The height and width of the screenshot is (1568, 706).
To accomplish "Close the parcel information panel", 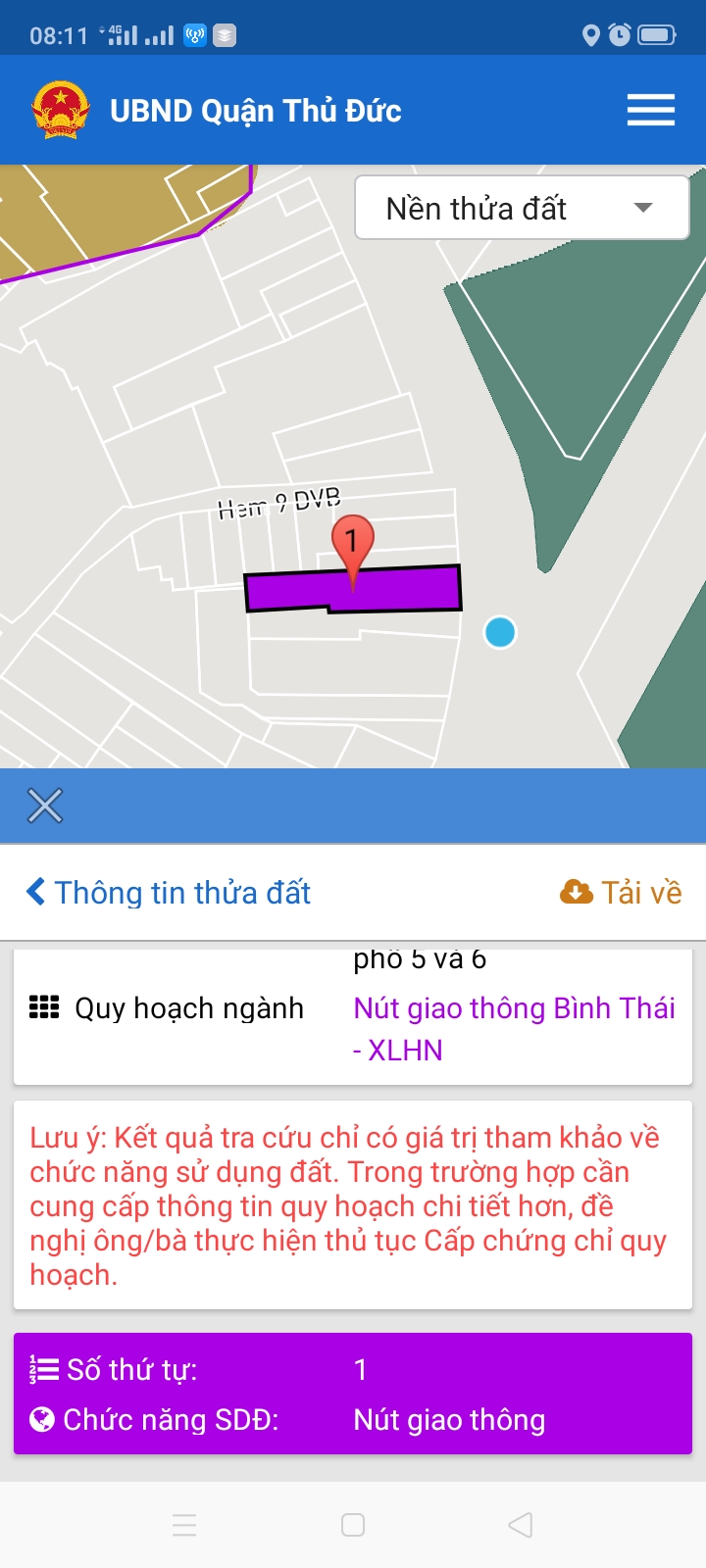I will click(x=45, y=806).
